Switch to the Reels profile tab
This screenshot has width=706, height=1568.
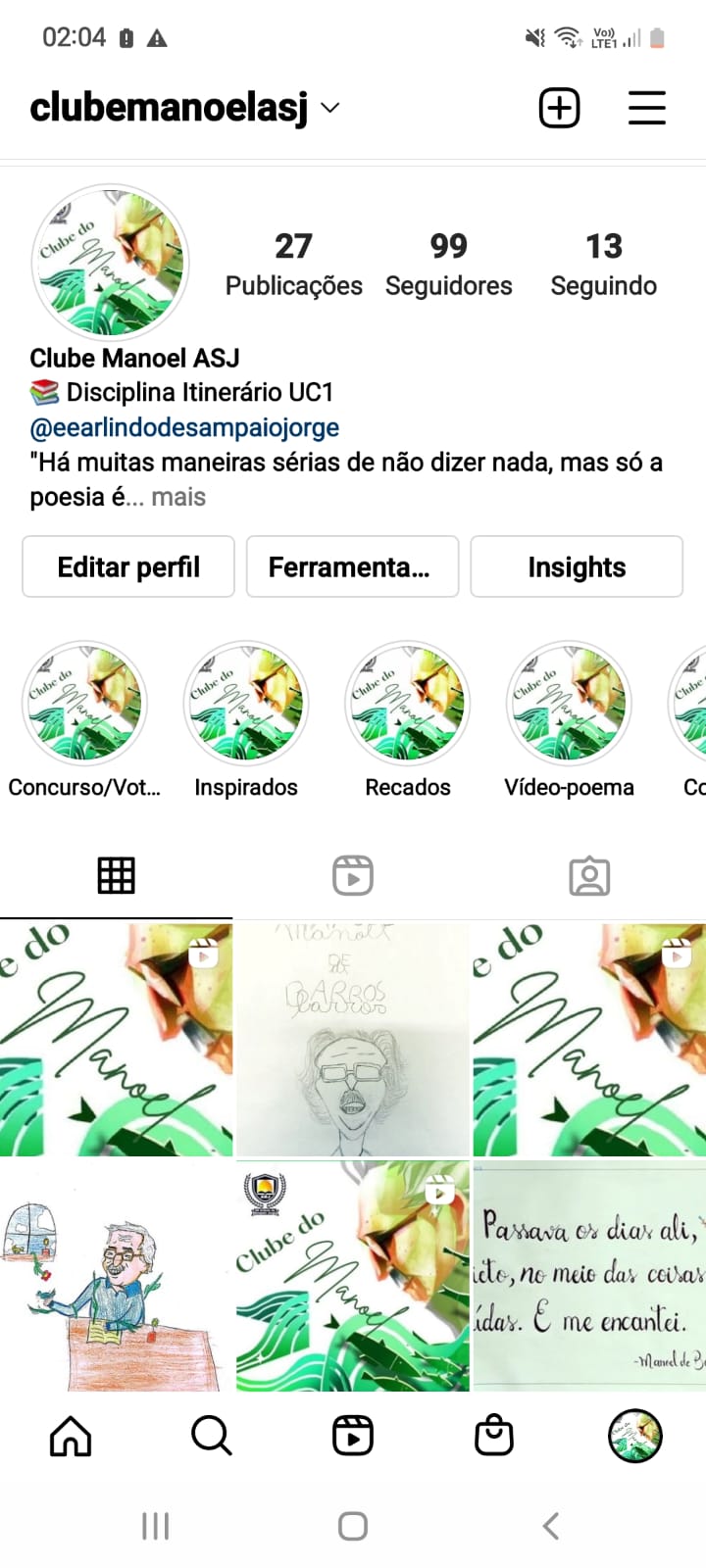coord(352,875)
